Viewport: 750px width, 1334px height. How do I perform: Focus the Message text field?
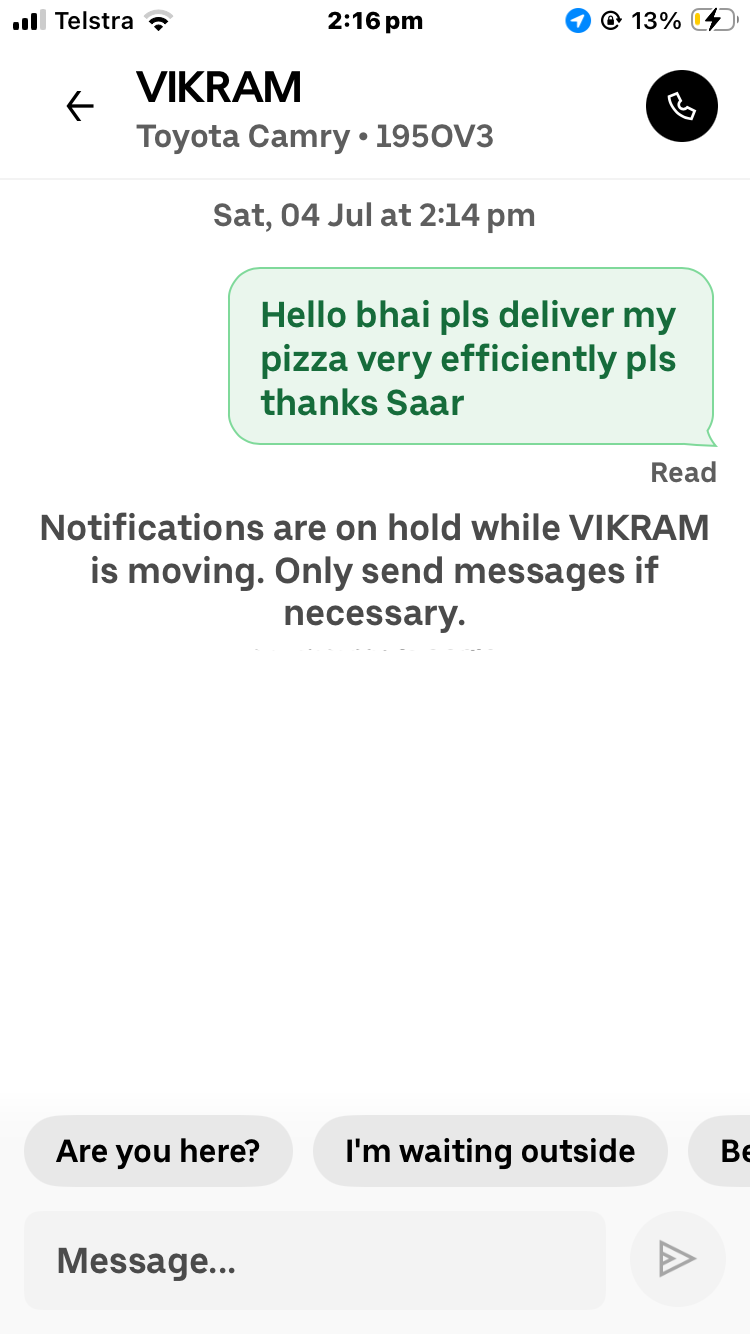[315, 1260]
